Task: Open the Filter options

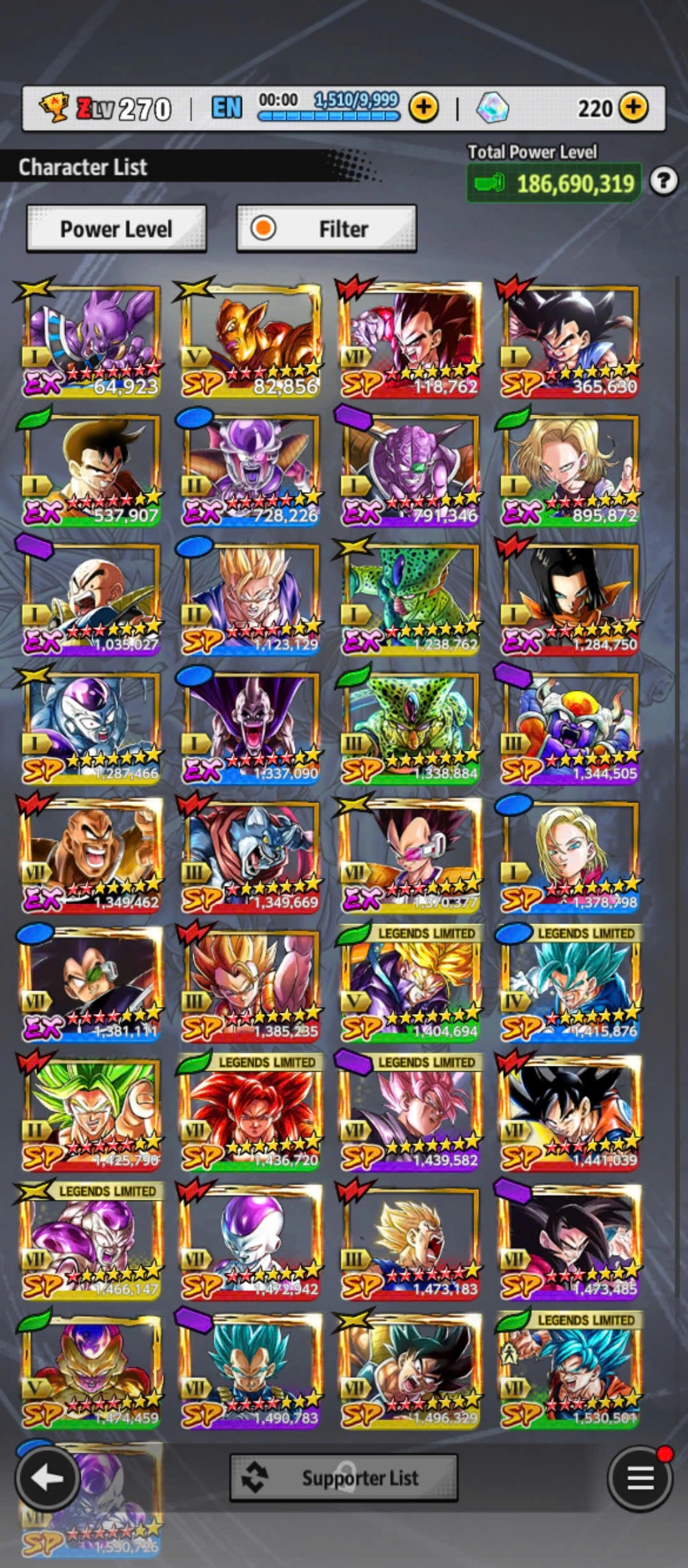Action: point(326,229)
